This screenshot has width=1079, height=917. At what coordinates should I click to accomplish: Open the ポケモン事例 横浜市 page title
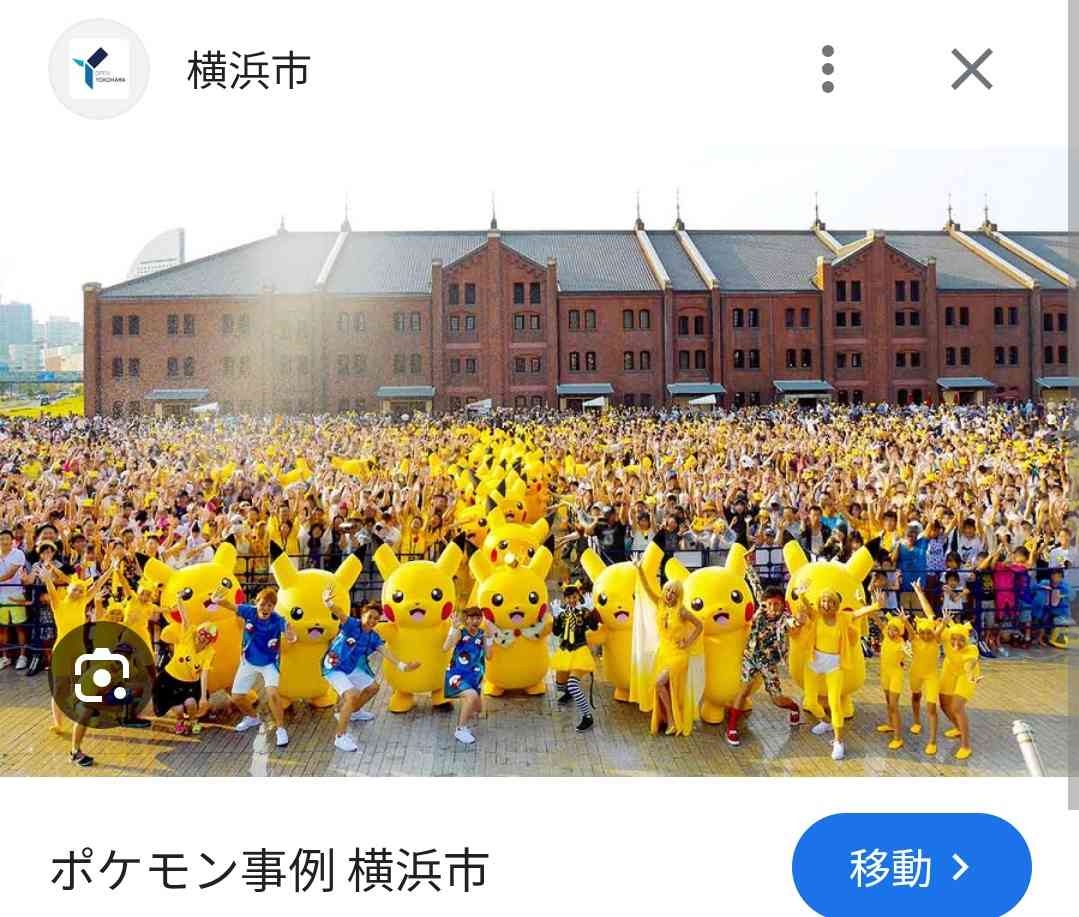click(270, 870)
